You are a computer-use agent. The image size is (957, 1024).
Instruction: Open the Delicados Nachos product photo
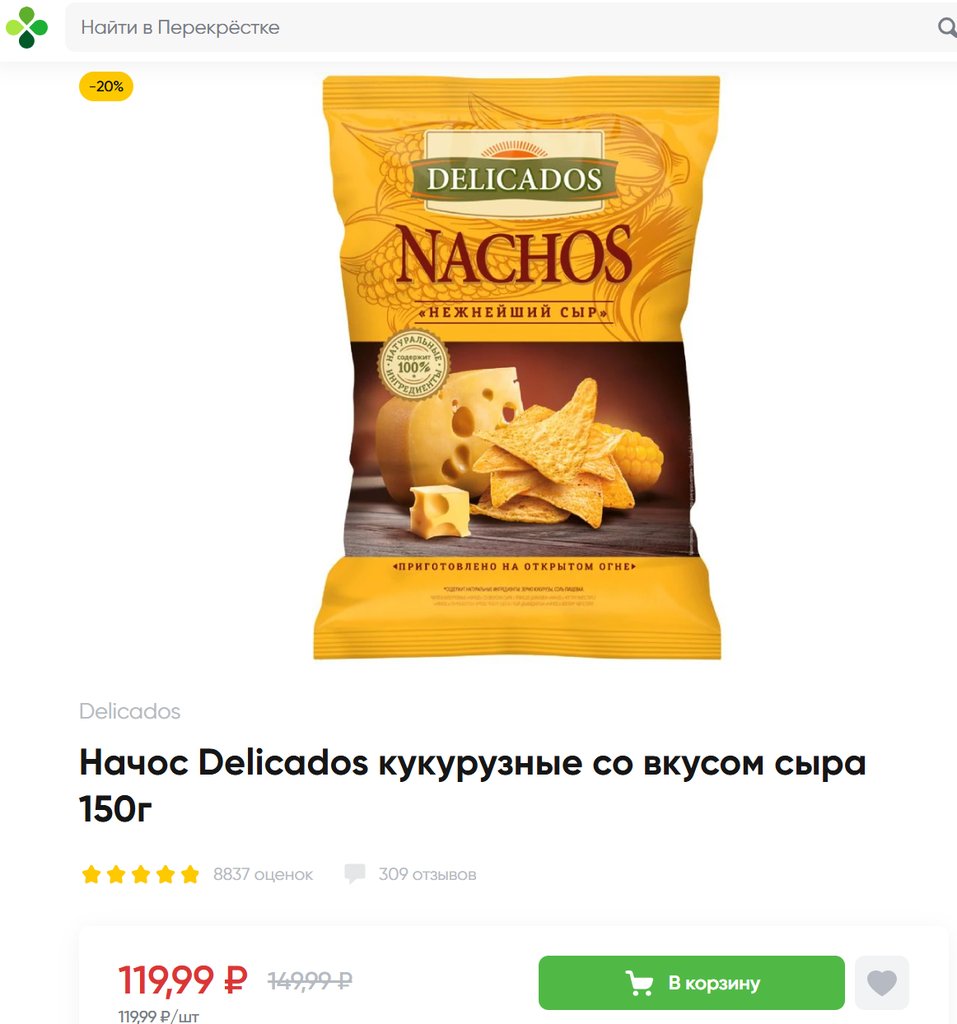tap(517, 368)
